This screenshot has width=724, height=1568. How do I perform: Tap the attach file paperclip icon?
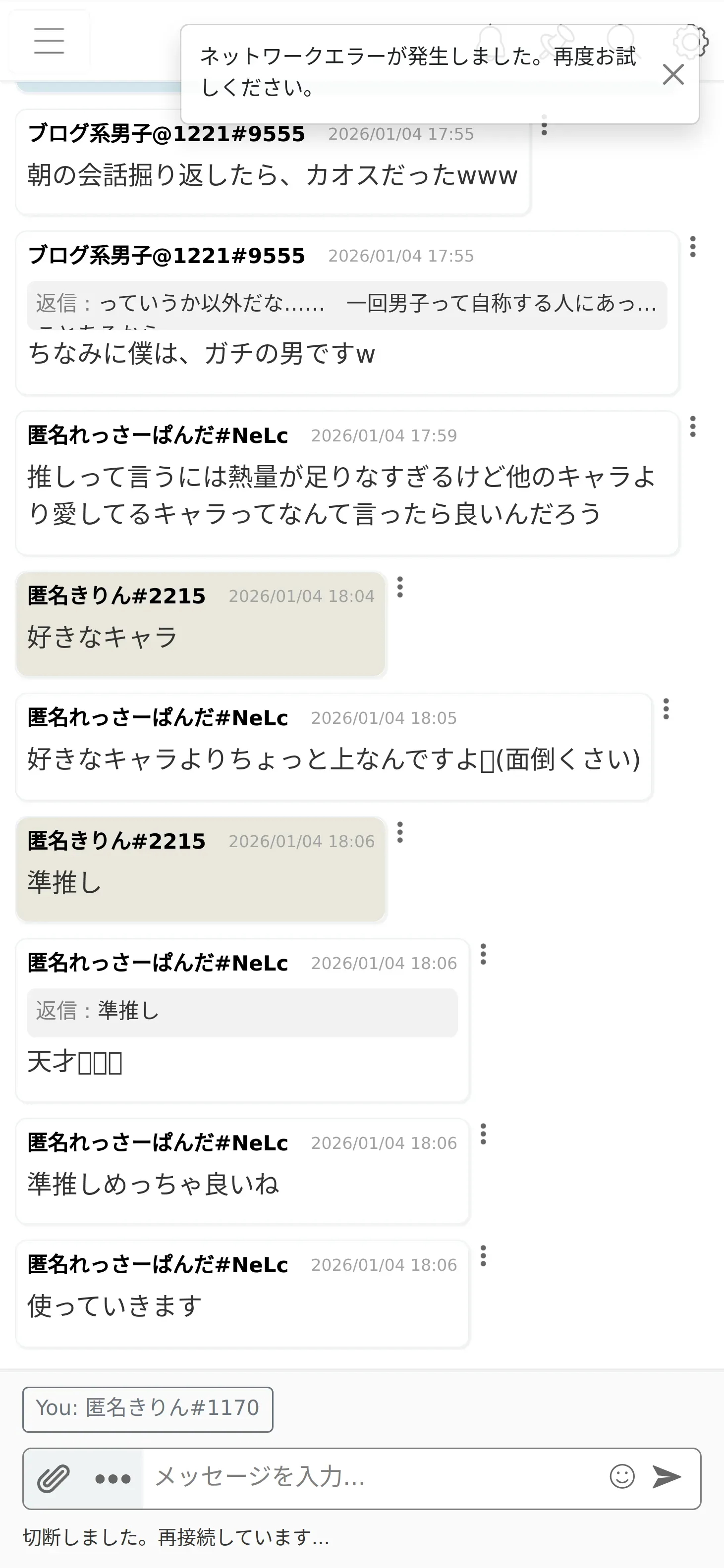click(x=54, y=1478)
